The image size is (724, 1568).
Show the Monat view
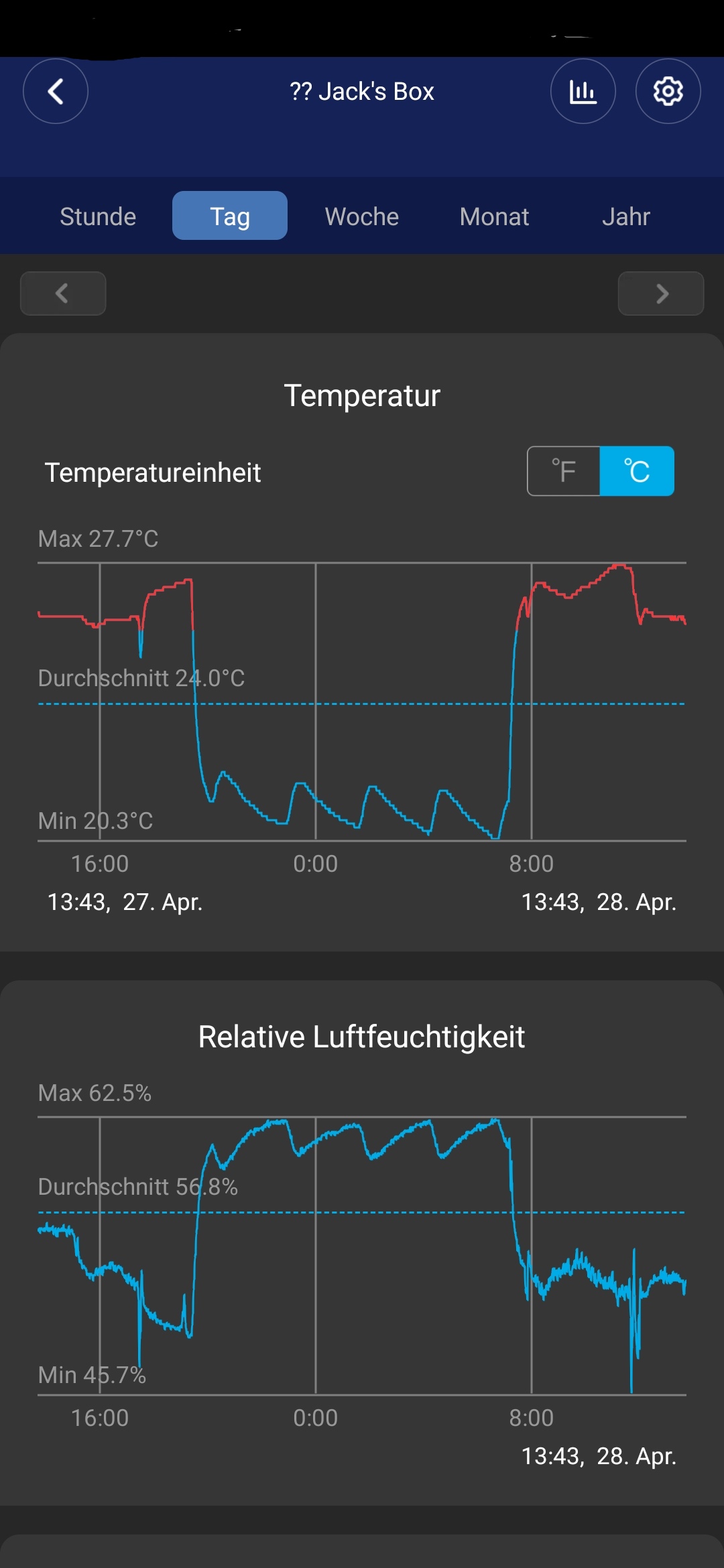(494, 216)
